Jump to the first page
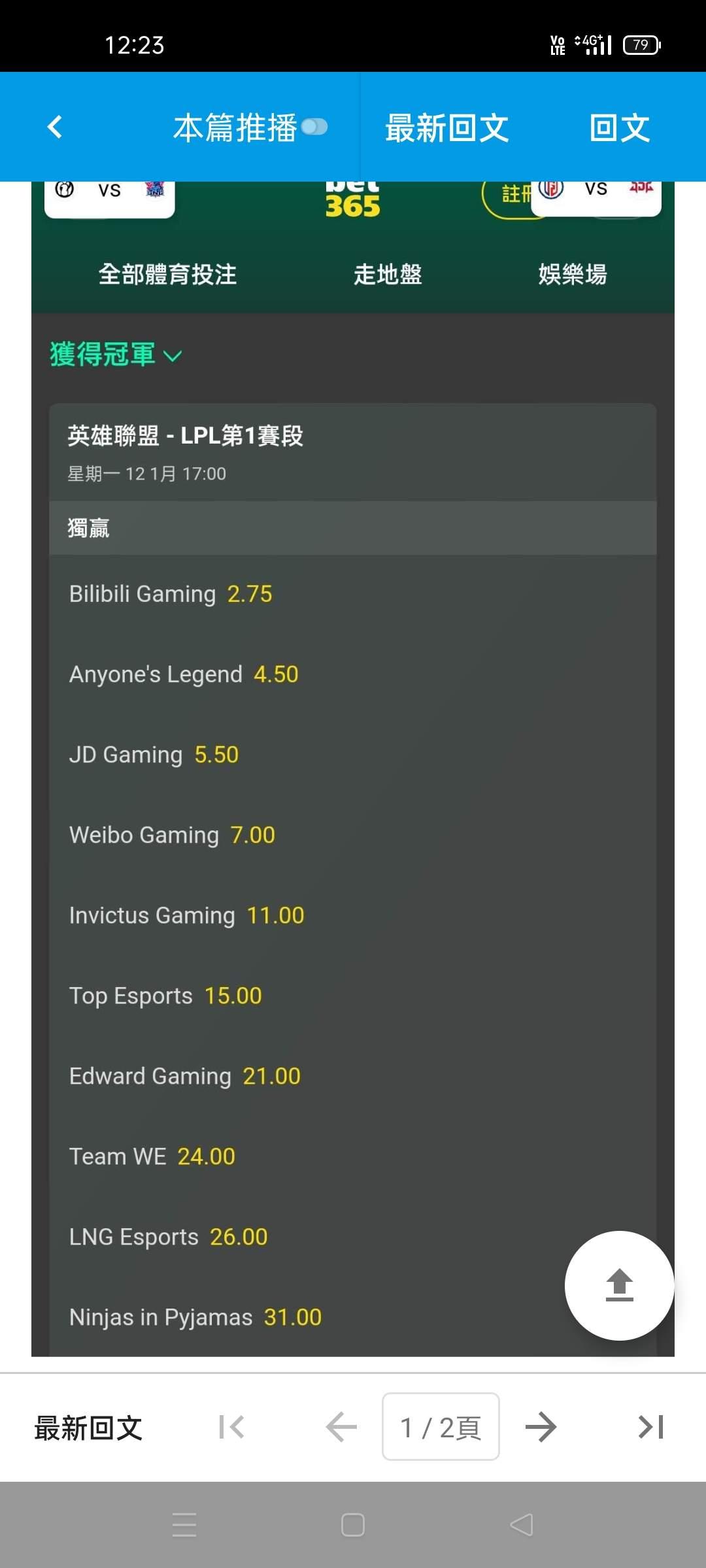 point(231,1427)
